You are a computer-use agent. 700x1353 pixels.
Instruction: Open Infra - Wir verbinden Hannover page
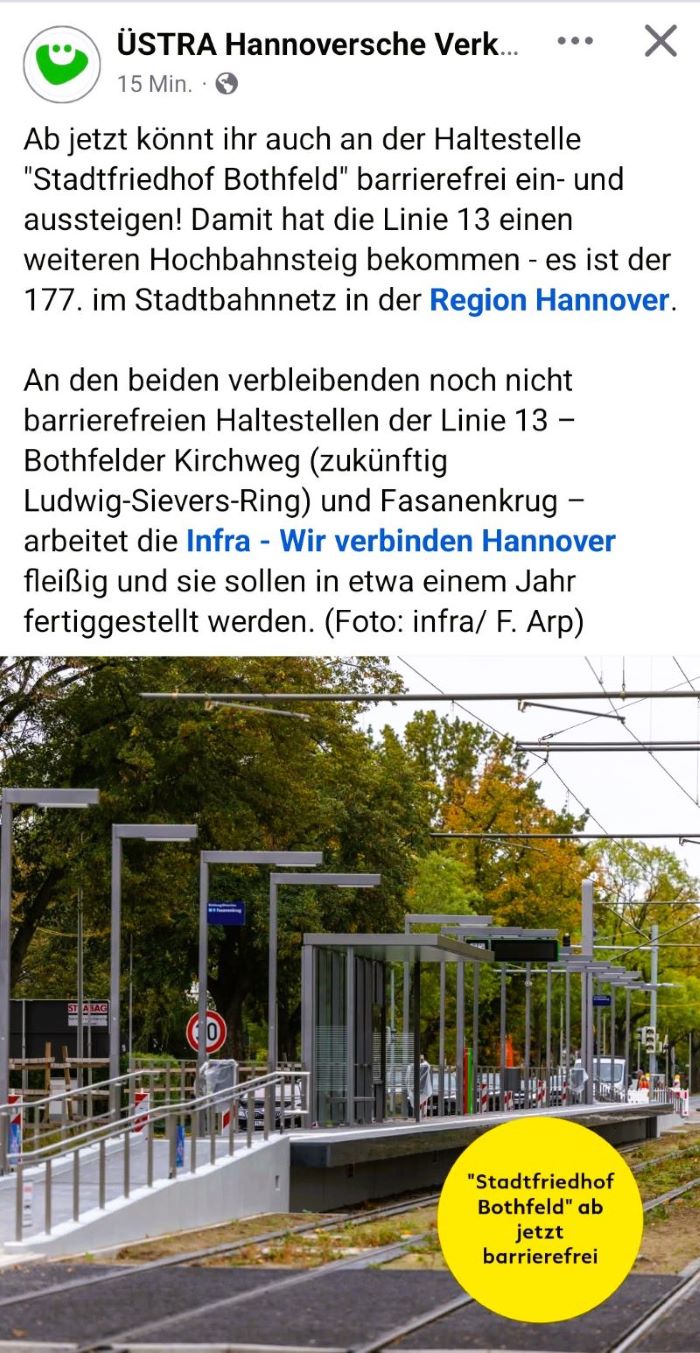400,541
